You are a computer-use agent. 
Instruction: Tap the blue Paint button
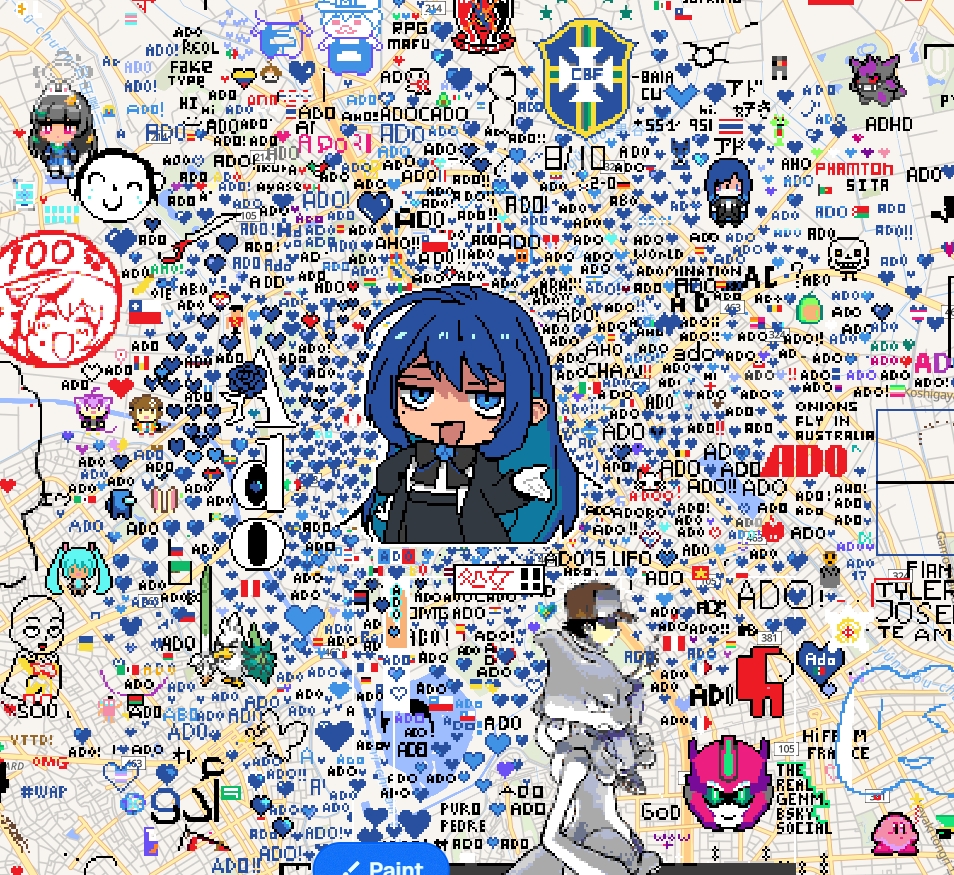point(381,863)
